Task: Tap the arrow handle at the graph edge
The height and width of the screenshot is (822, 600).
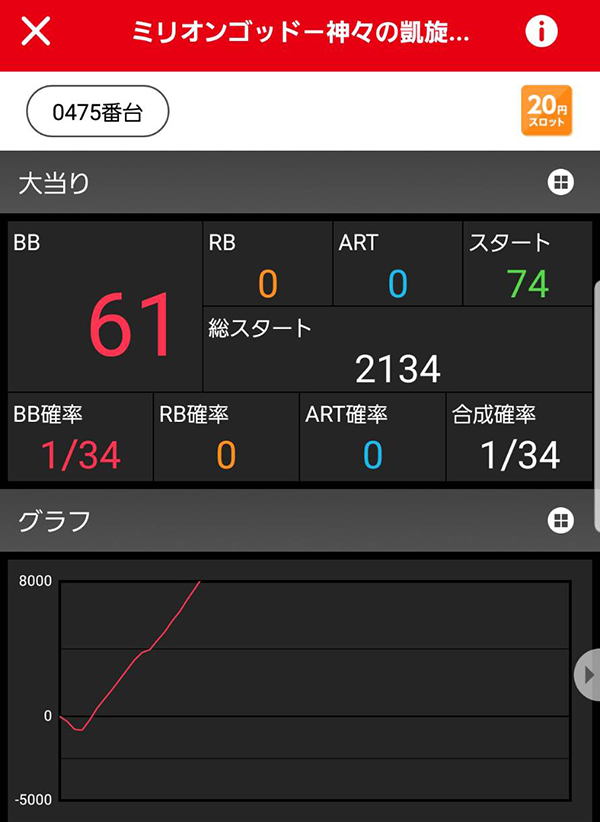Action: [588, 675]
